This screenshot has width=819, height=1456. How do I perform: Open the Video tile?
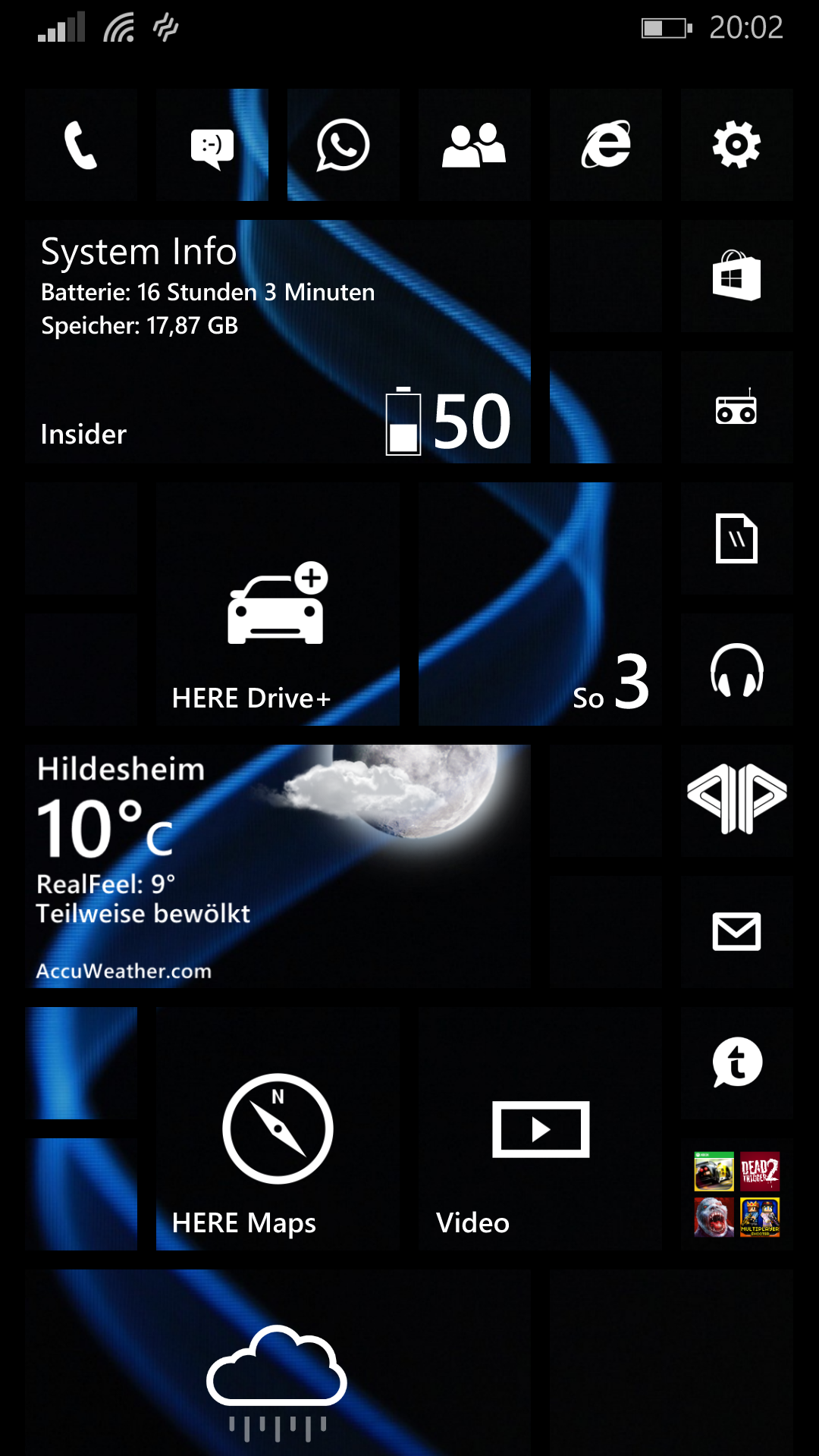pyautogui.click(x=540, y=1129)
